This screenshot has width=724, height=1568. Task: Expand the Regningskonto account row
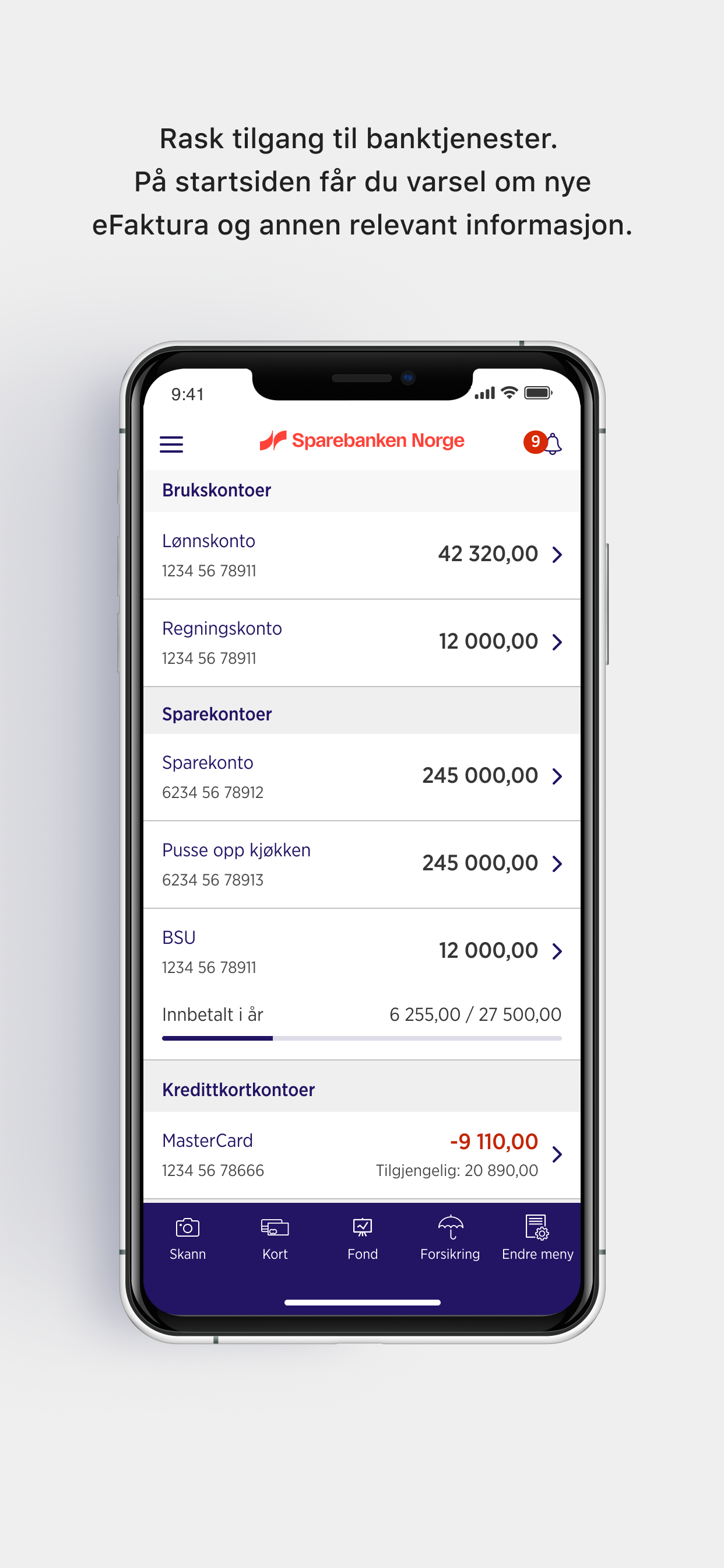[x=557, y=642]
